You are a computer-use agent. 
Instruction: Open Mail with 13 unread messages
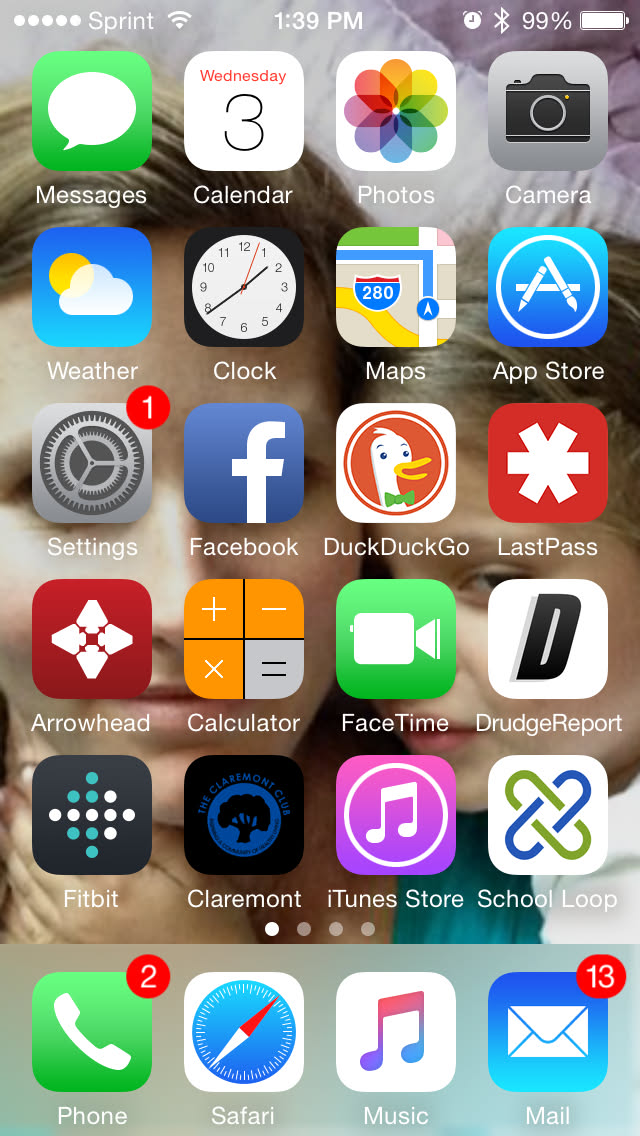pyautogui.click(x=548, y=1032)
